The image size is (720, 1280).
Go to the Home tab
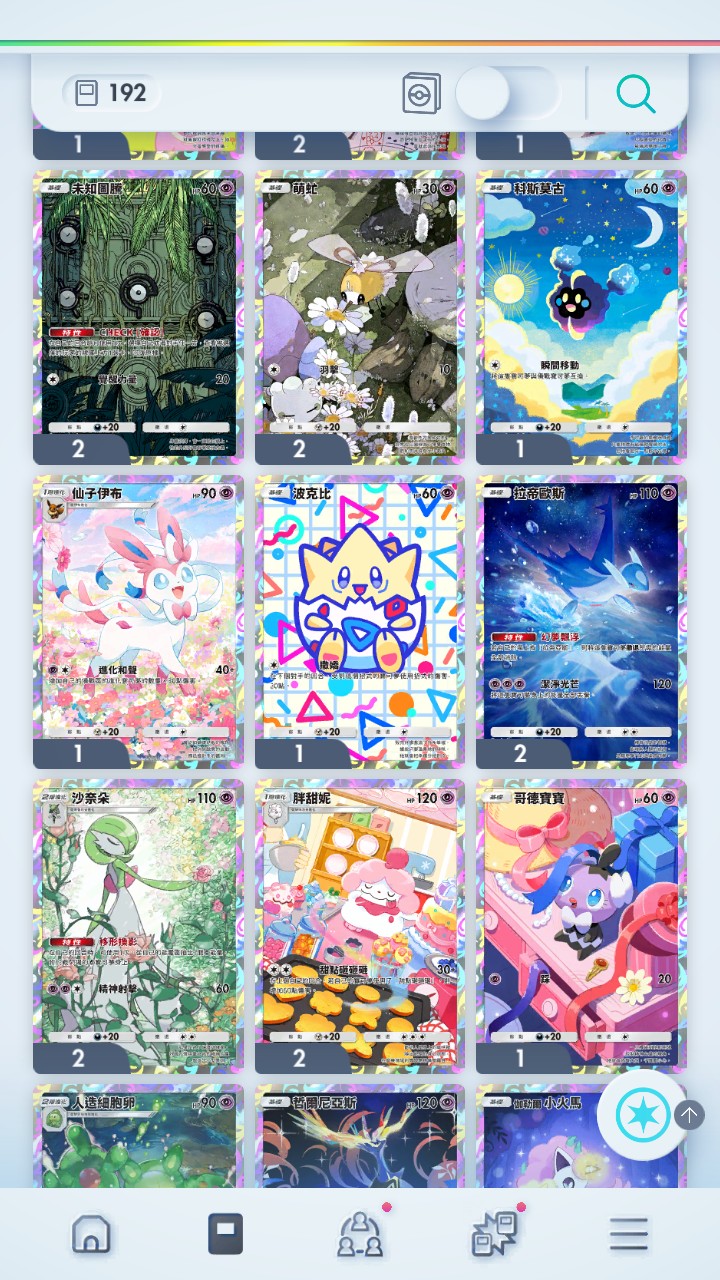point(91,1235)
